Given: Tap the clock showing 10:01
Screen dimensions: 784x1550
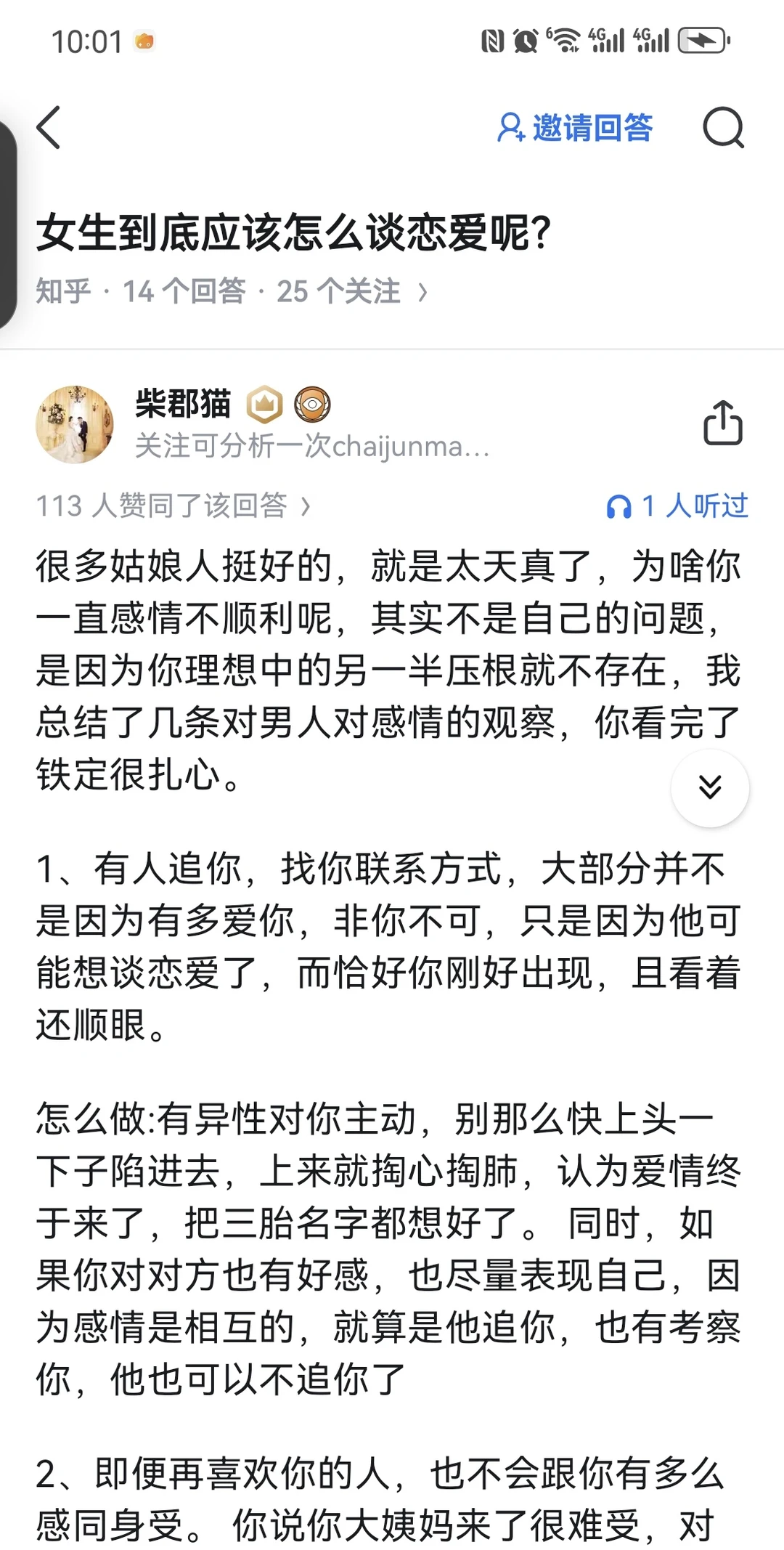Looking at the screenshot, I should [x=87, y=40].
